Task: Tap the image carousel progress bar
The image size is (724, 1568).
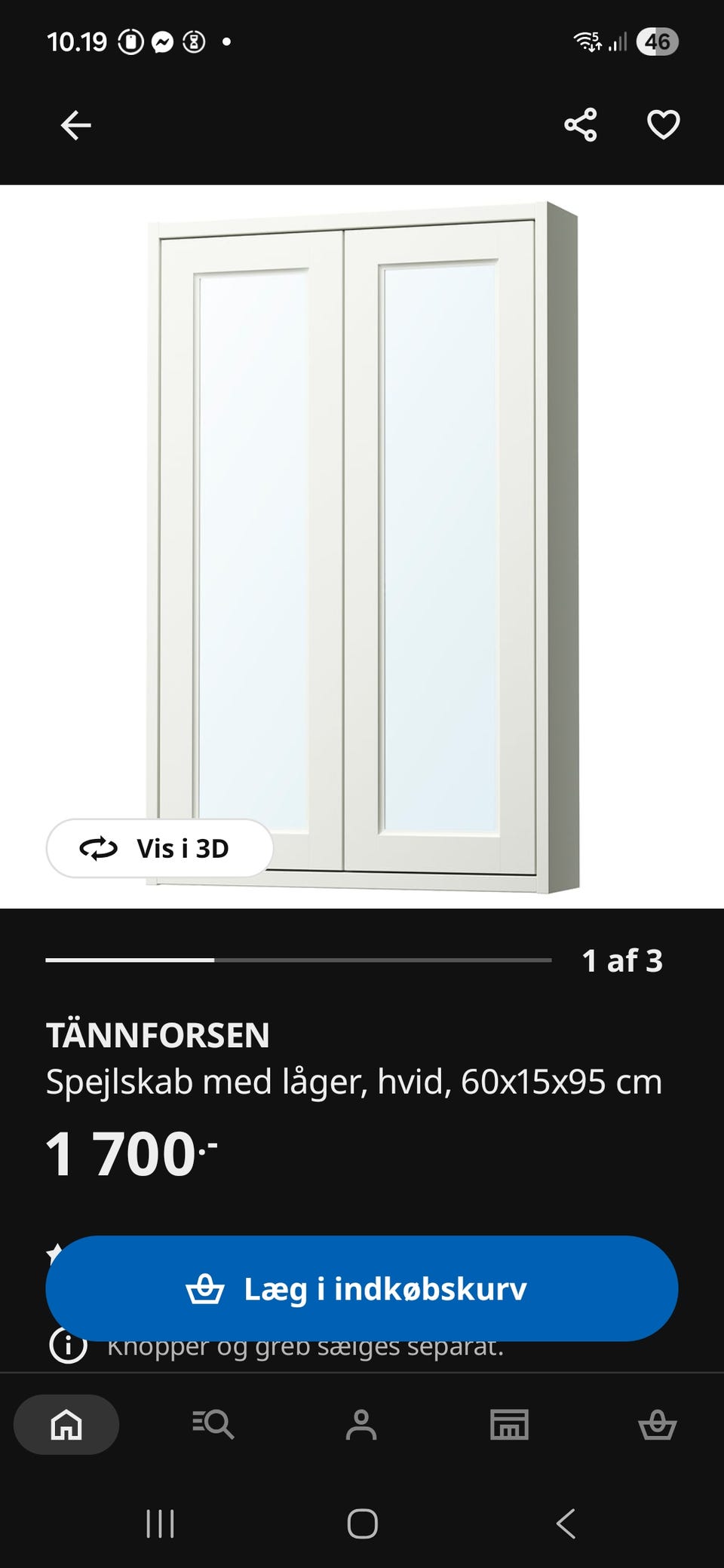Action: [x=298, y=960]
